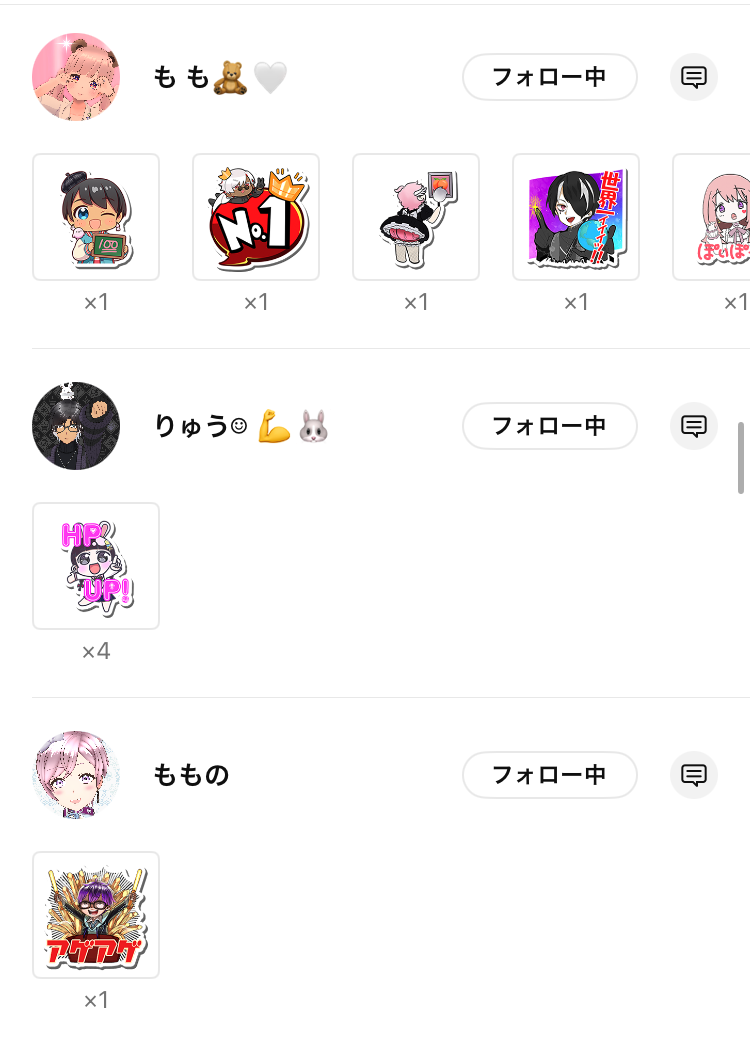Tap フォロー中 next to ももの
The width and height of the screenshot is (750, 1041).
pos(549,775)
